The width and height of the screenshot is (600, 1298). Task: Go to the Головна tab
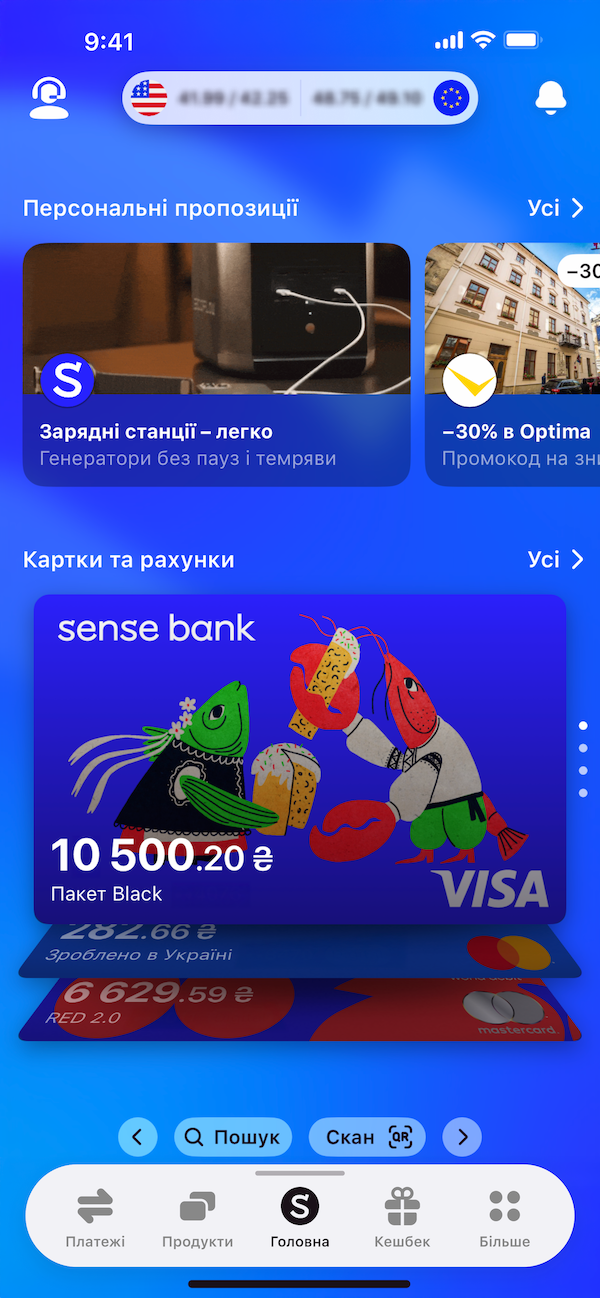pos(299,1218)
